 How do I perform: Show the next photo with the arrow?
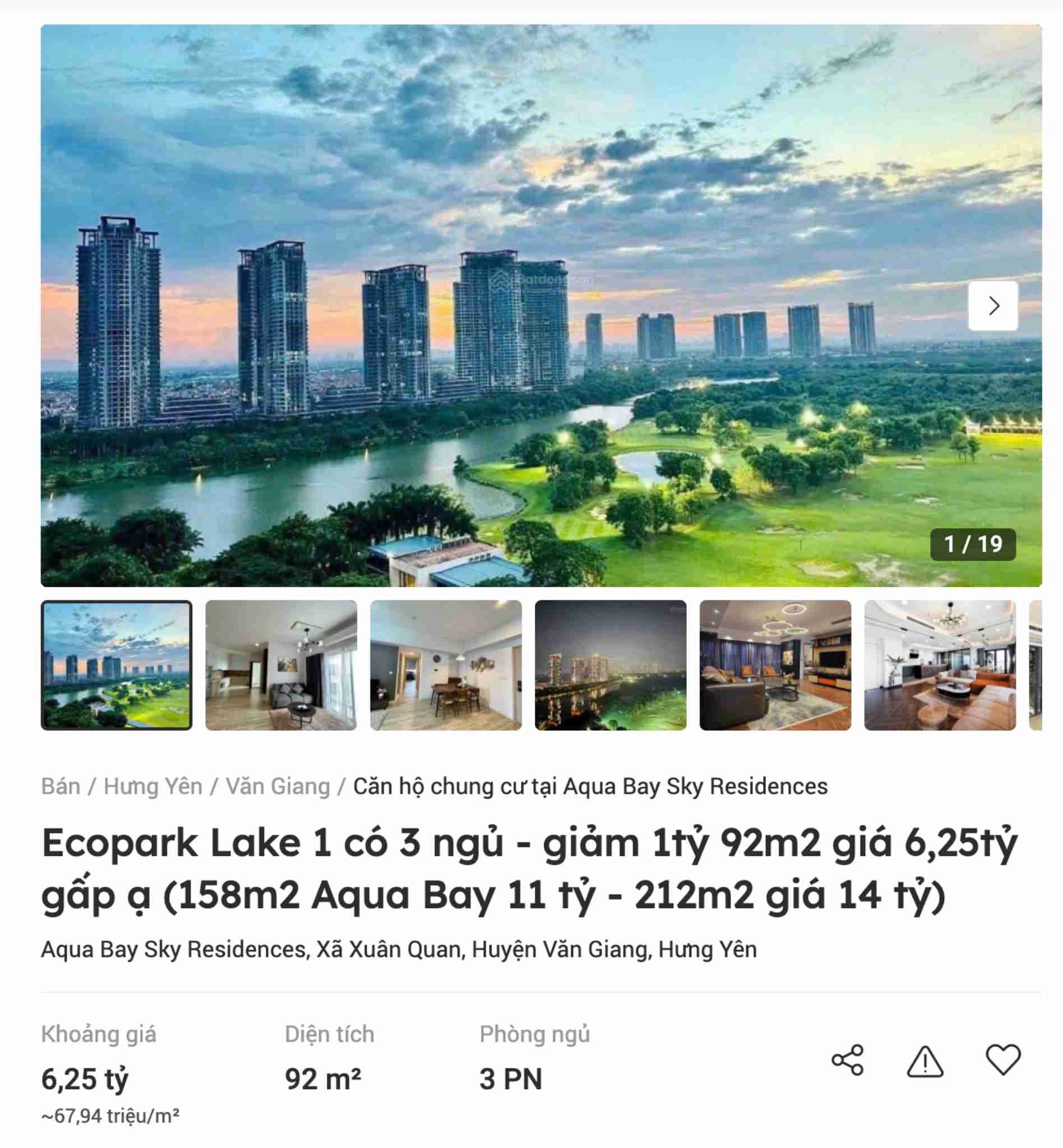(x=993, y=305)
